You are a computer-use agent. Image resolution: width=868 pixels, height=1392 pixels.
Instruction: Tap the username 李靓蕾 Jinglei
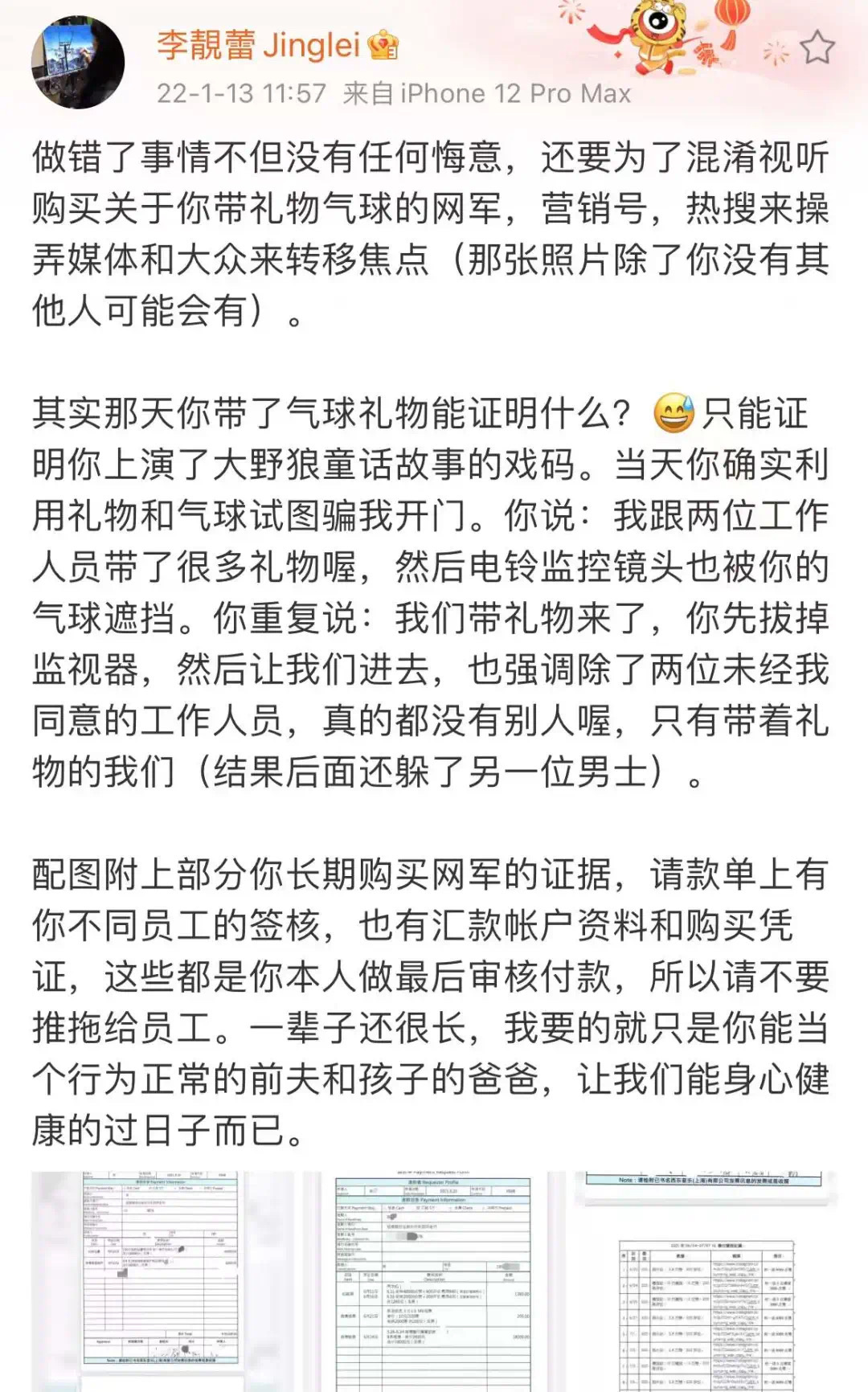click(x=257, y=45)
